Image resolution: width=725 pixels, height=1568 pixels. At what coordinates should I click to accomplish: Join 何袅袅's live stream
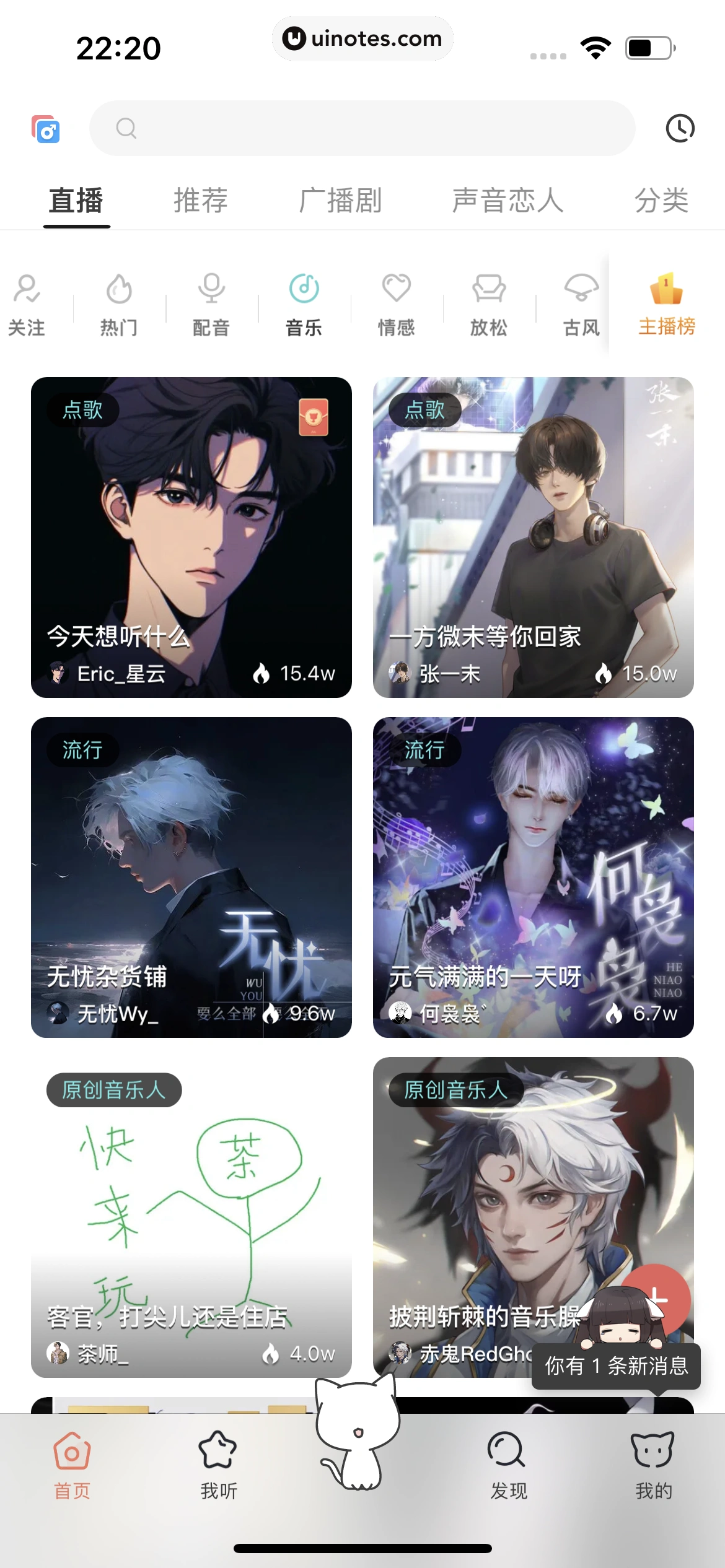point(533,877)
